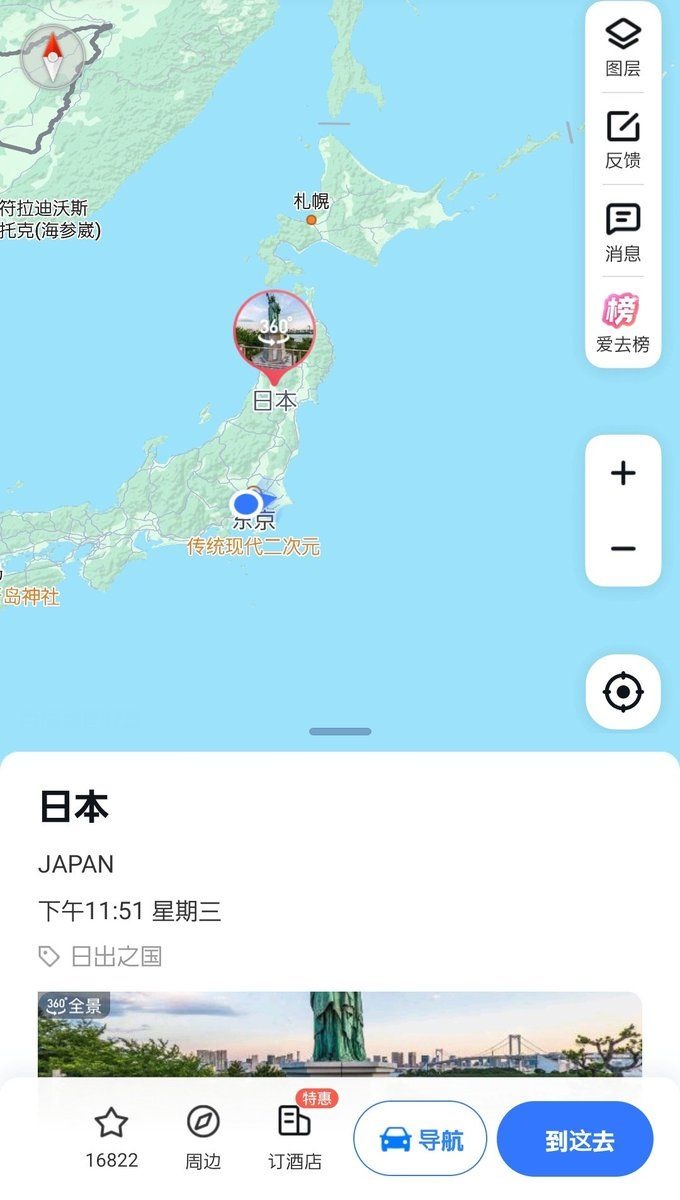Open the 消息 messages panel

[x=622, y=232]
